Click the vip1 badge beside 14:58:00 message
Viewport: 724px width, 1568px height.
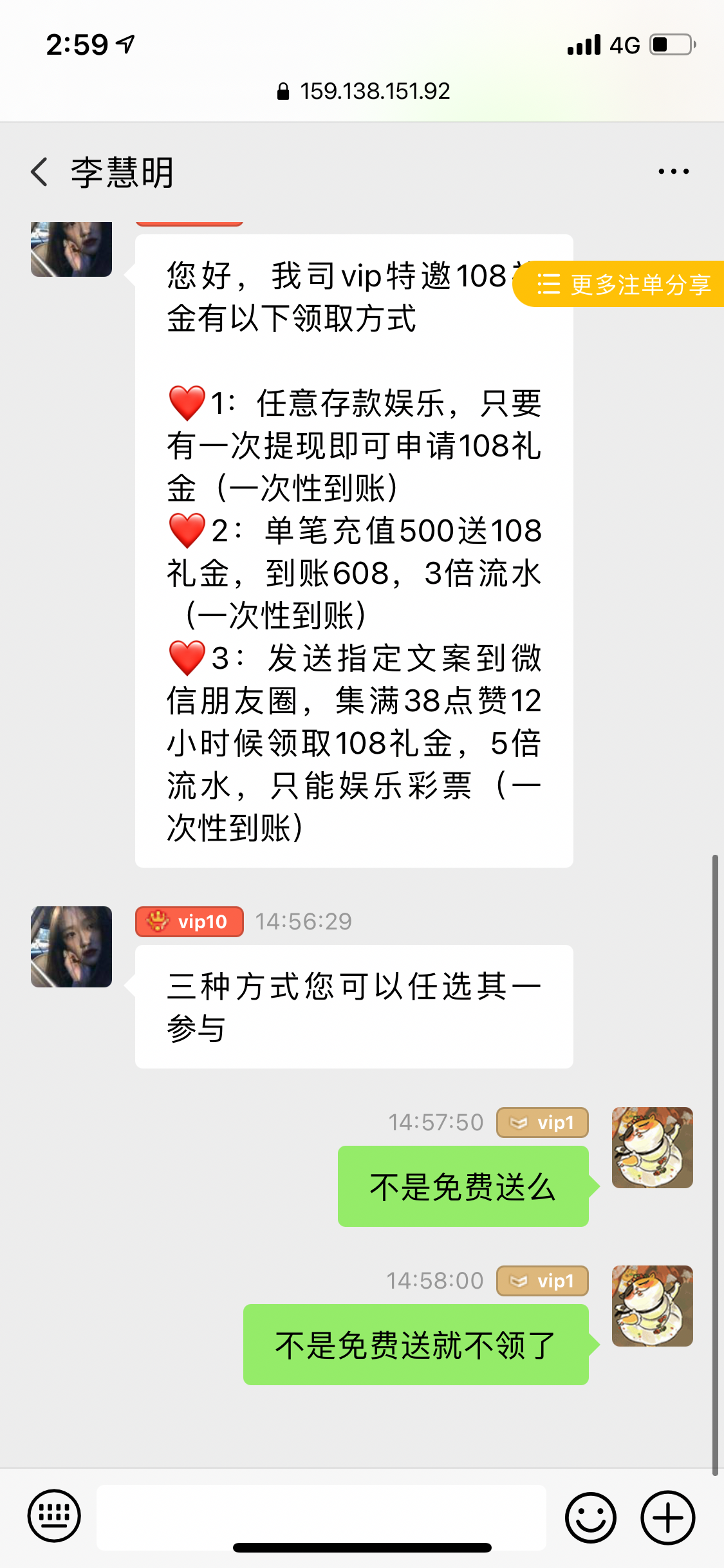542,1282
